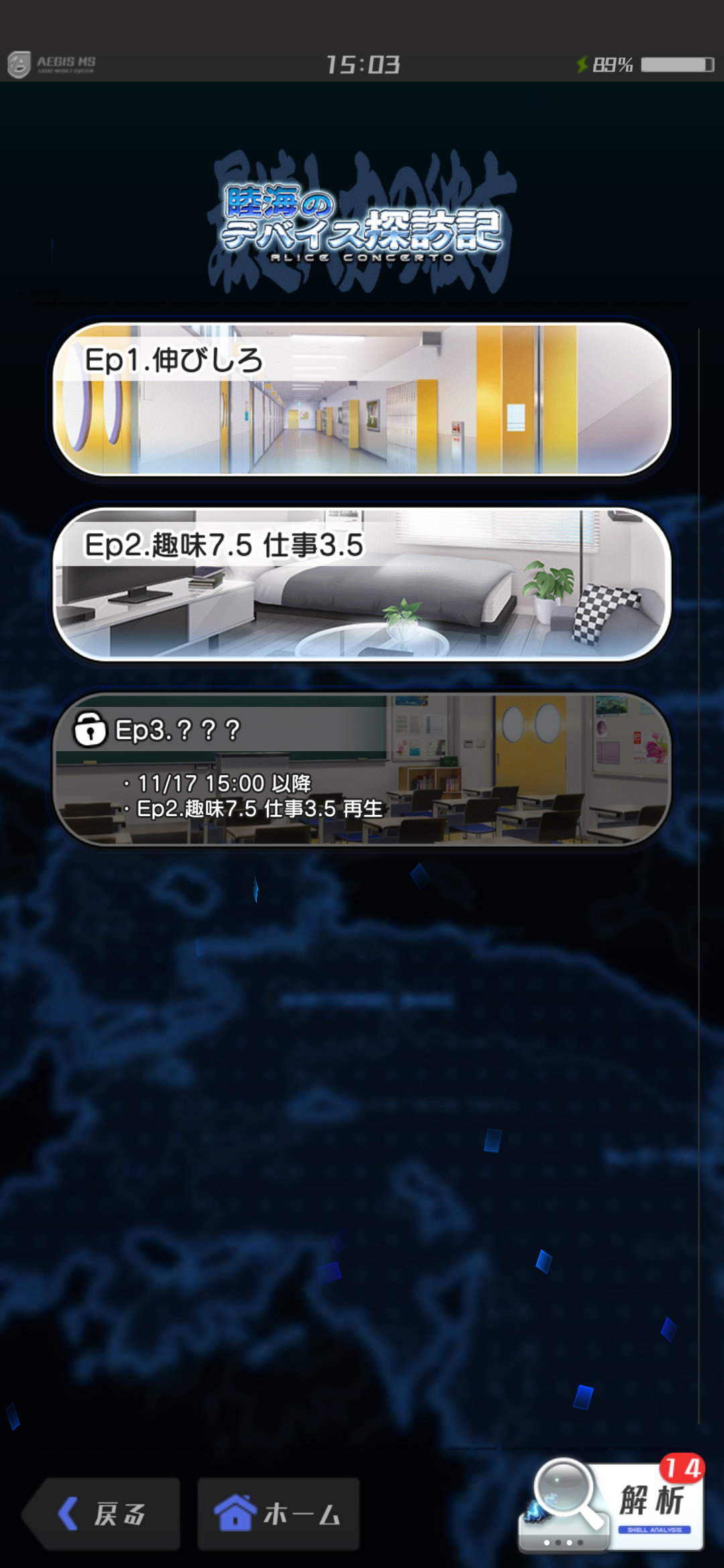The width and height of the screenshot is (724, 1568).
Task: Return to home via ホーム button
Action: point(278,1514)
